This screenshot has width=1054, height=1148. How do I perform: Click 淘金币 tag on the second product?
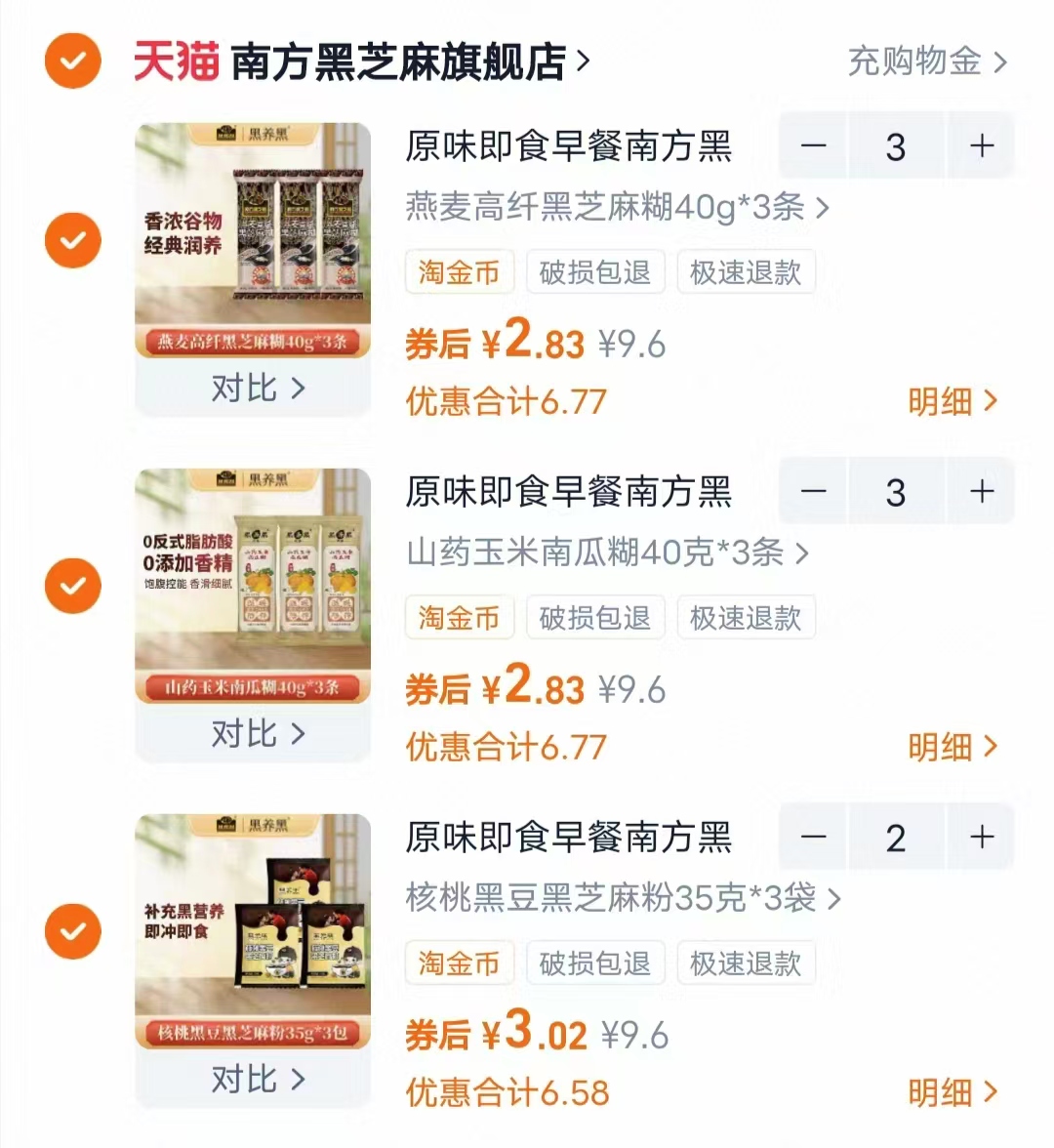[459, 618]
